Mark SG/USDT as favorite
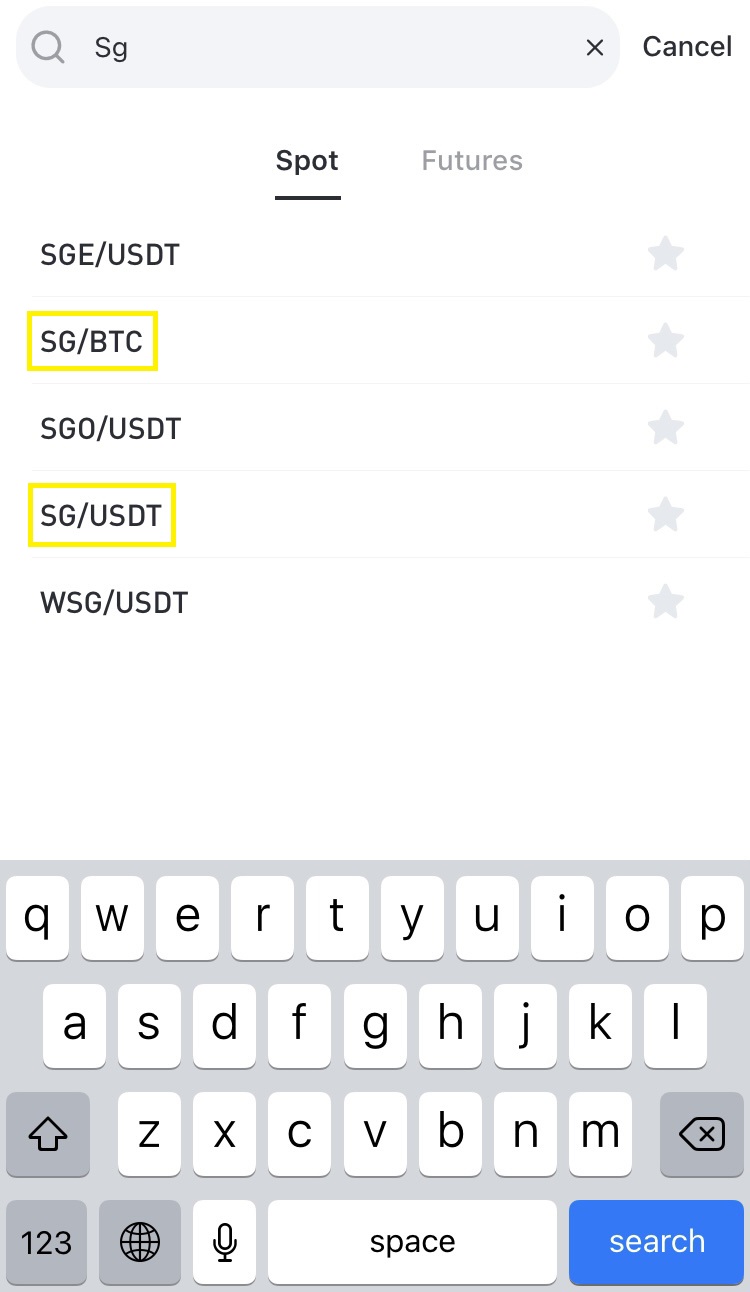The image size is (750, 1292). point(665,515)
